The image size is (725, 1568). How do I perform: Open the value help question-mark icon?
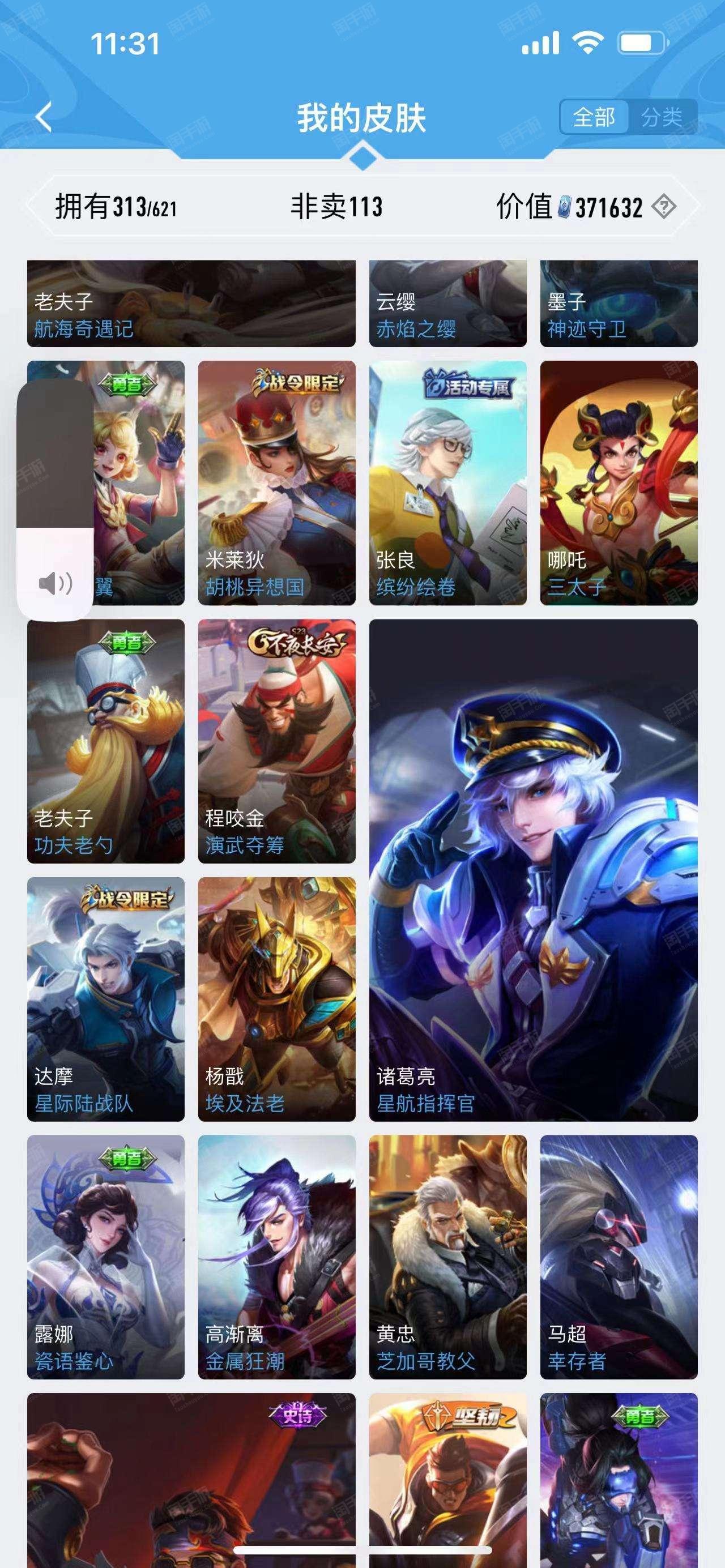(663, 207)
